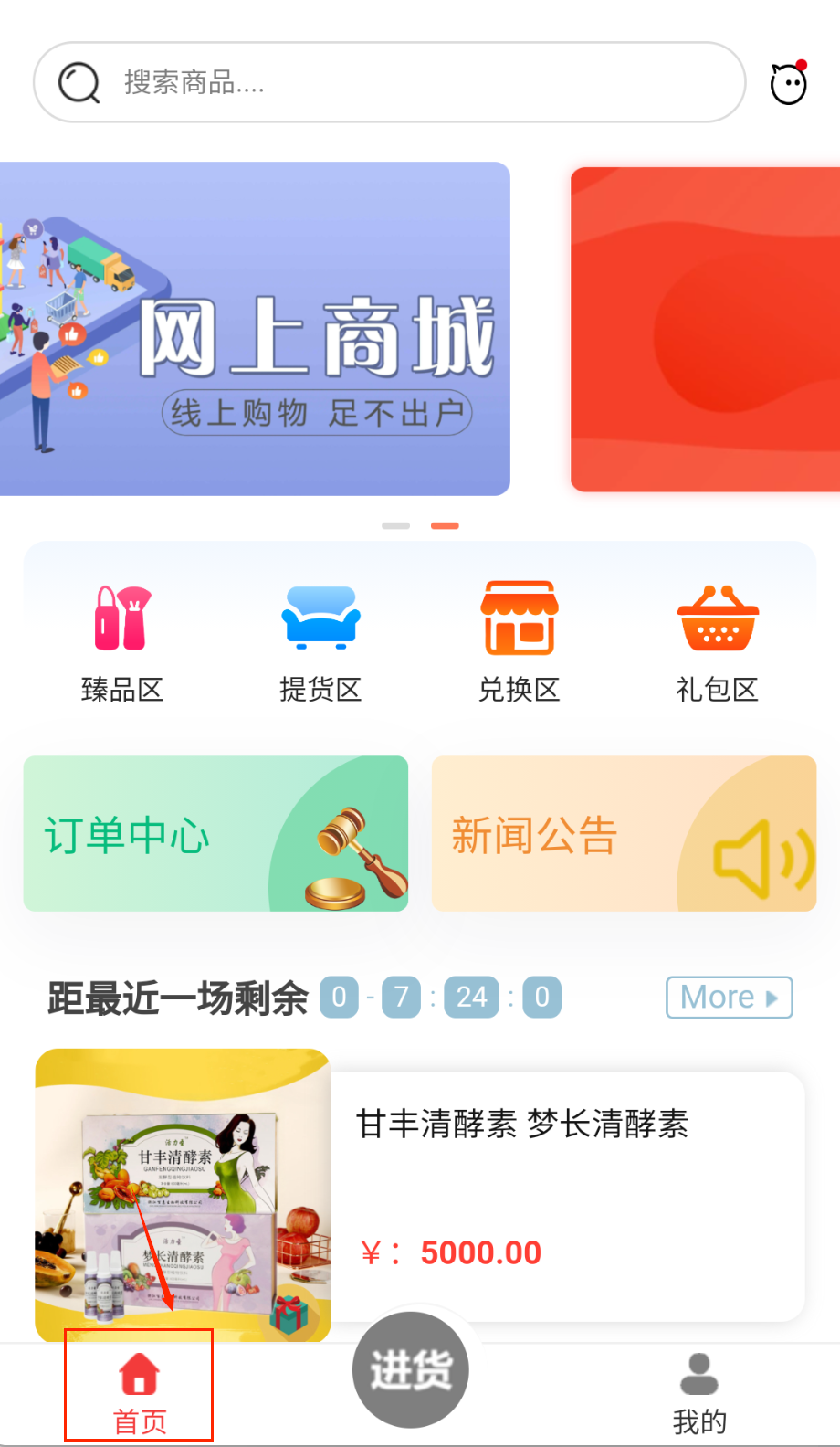Viewport: 840px width, 1447px height.
Task: Open the message face icon
Action: pyautogui.click(x=789, y=84)
